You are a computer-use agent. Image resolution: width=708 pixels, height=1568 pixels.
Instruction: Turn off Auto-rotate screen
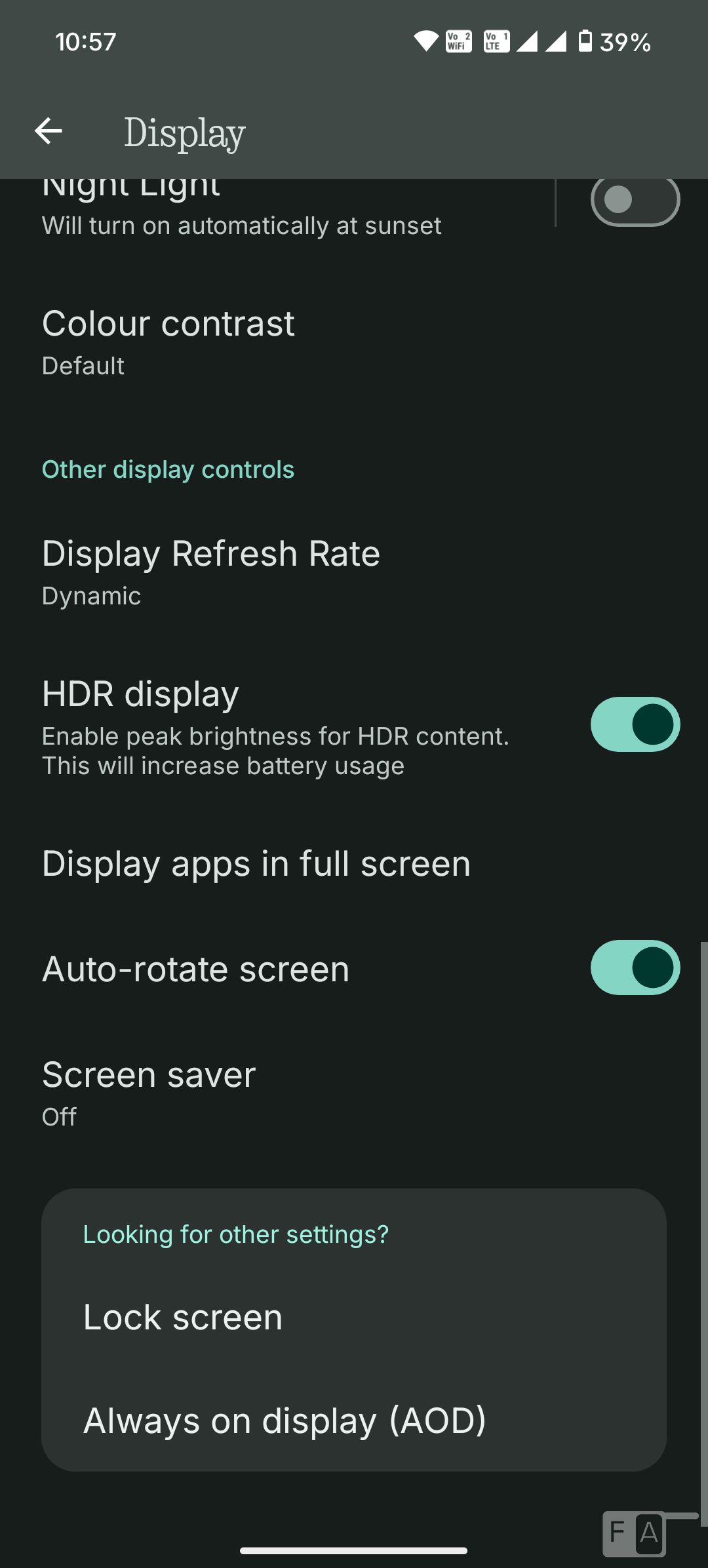click(x=635, y=968)
